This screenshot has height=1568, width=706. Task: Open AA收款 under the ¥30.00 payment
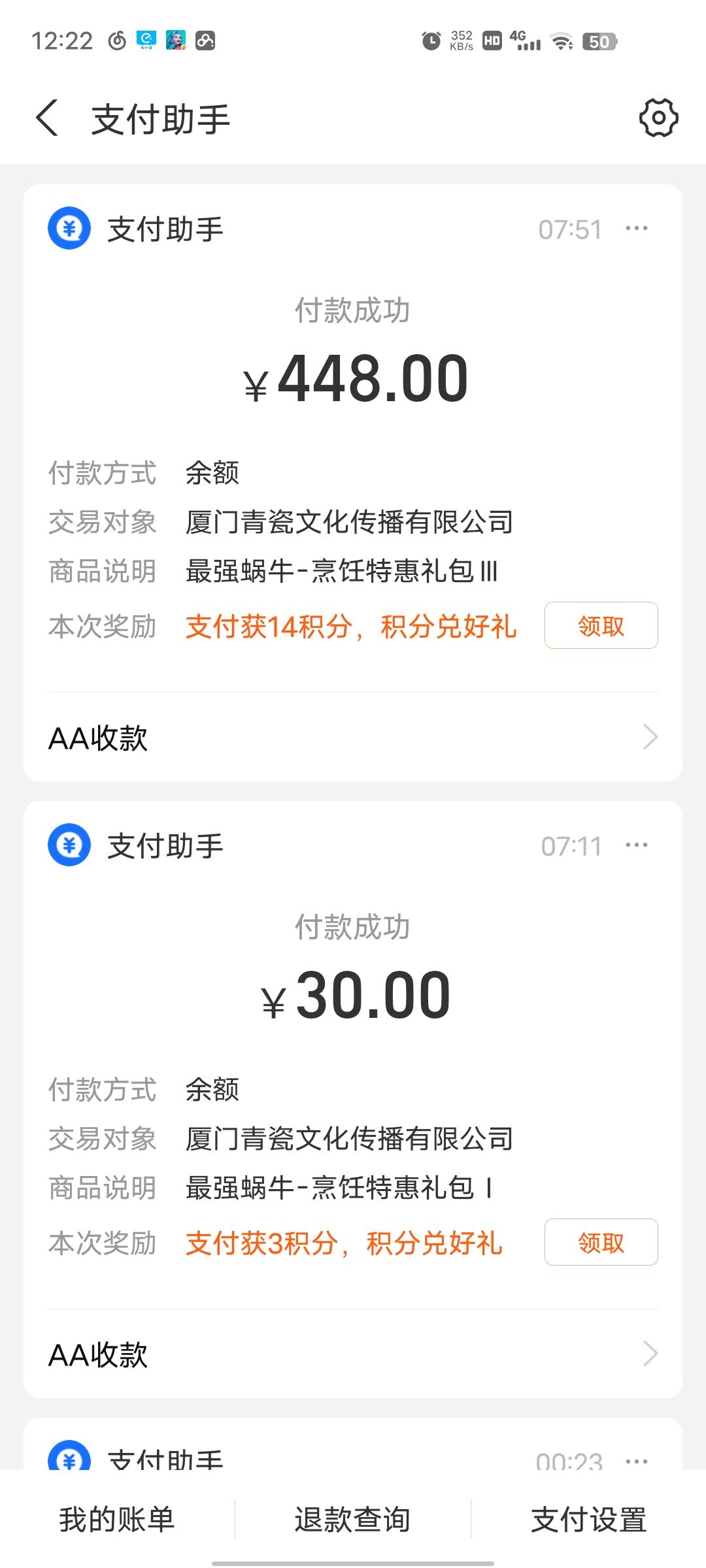click(353, 1354)
